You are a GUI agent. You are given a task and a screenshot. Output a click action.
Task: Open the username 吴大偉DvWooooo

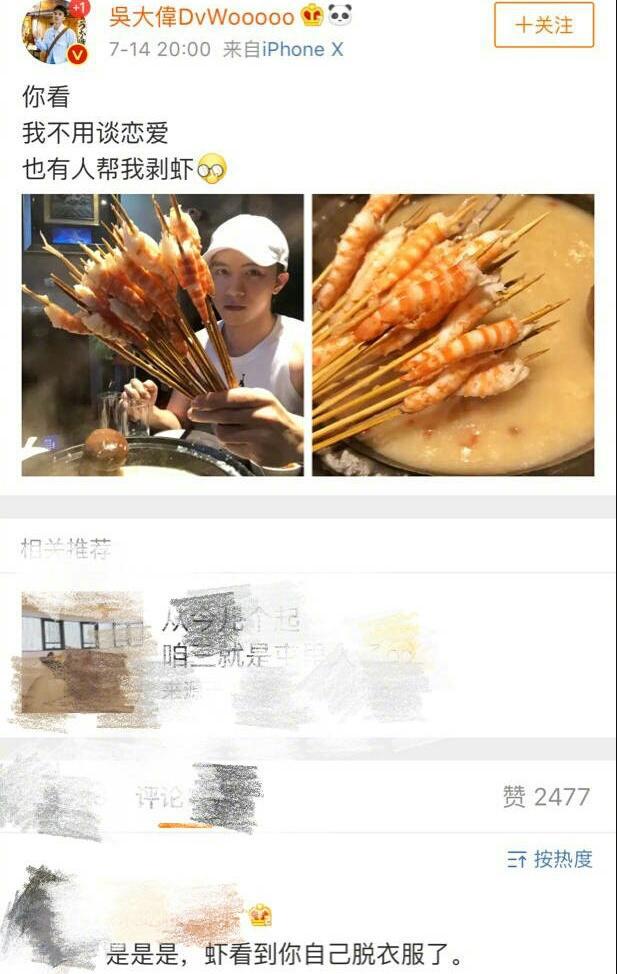click(x=202, y=17)
